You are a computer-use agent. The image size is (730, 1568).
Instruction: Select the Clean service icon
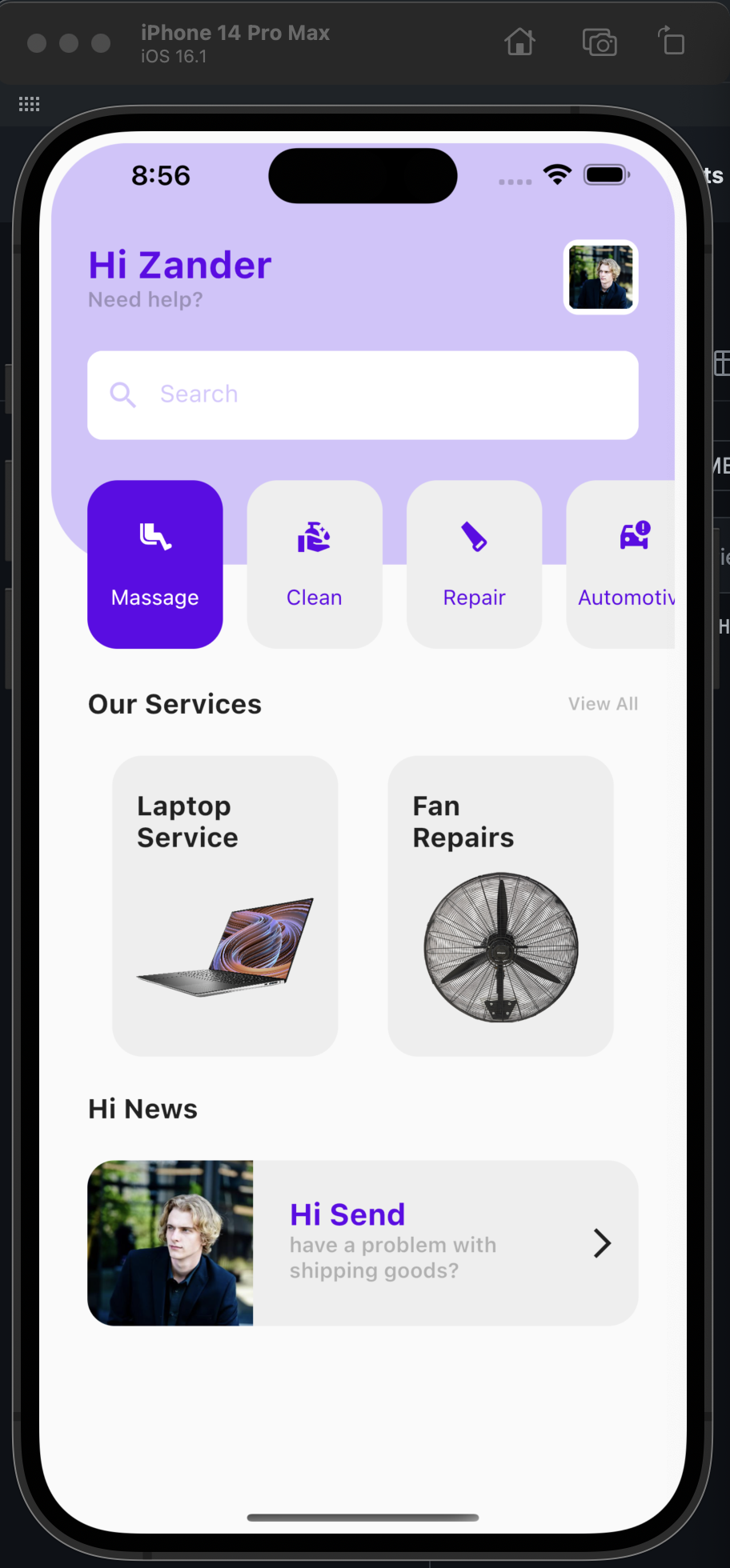coord(314,536)
